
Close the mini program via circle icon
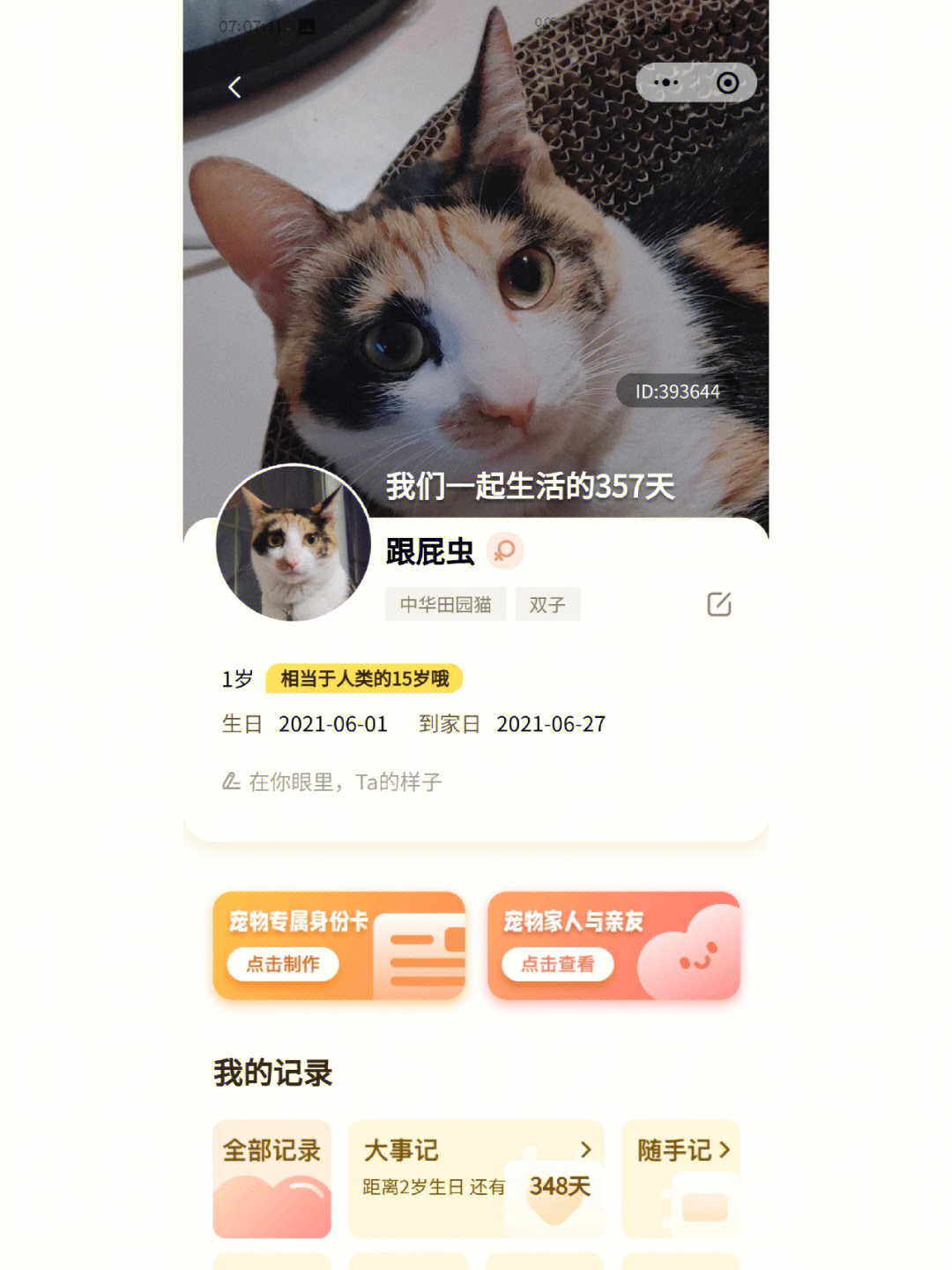pos(727,83)
